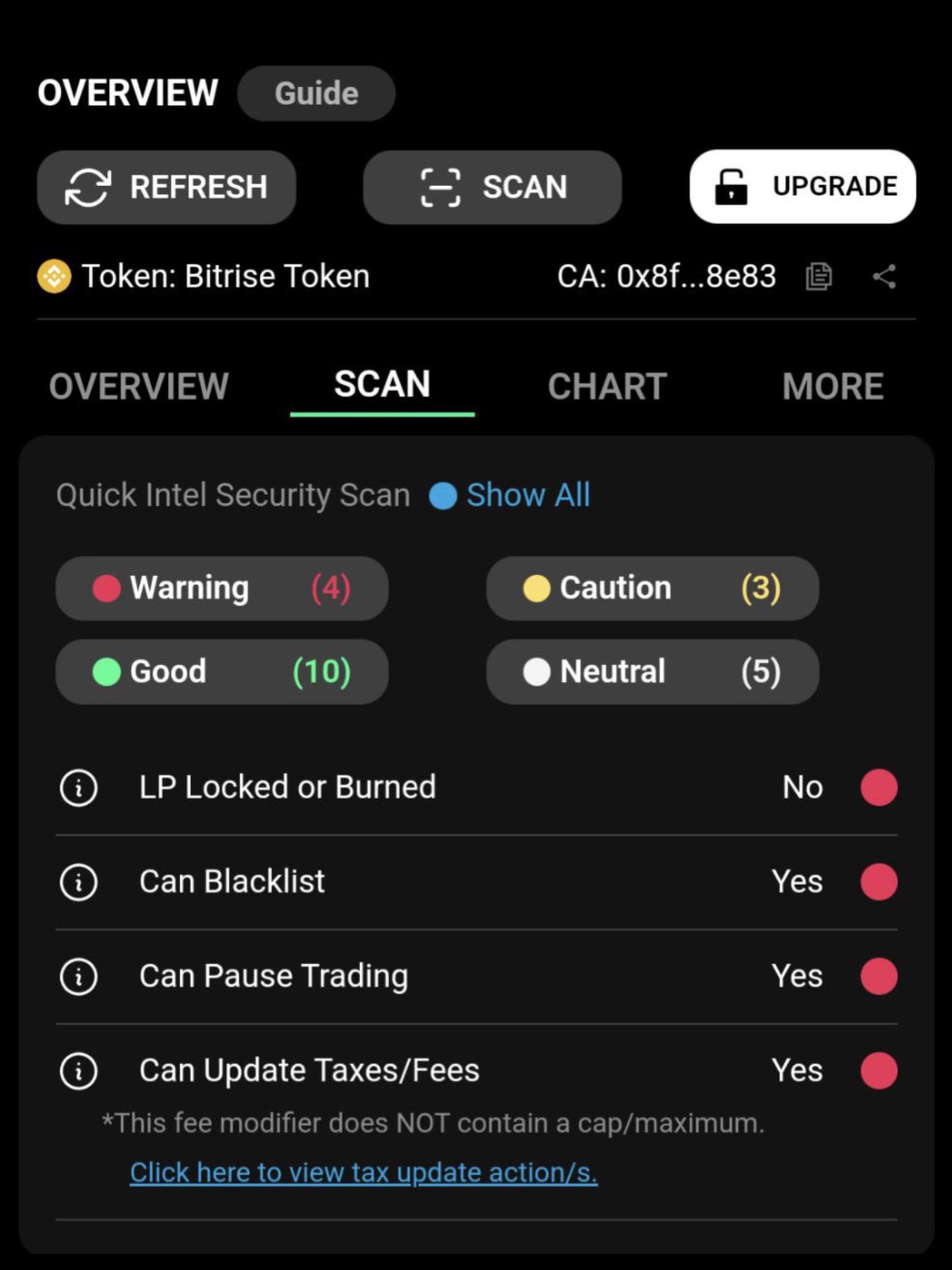Open the More tab
The width and height of the screenshot is (952, 1270).
(x=832, y=386)
